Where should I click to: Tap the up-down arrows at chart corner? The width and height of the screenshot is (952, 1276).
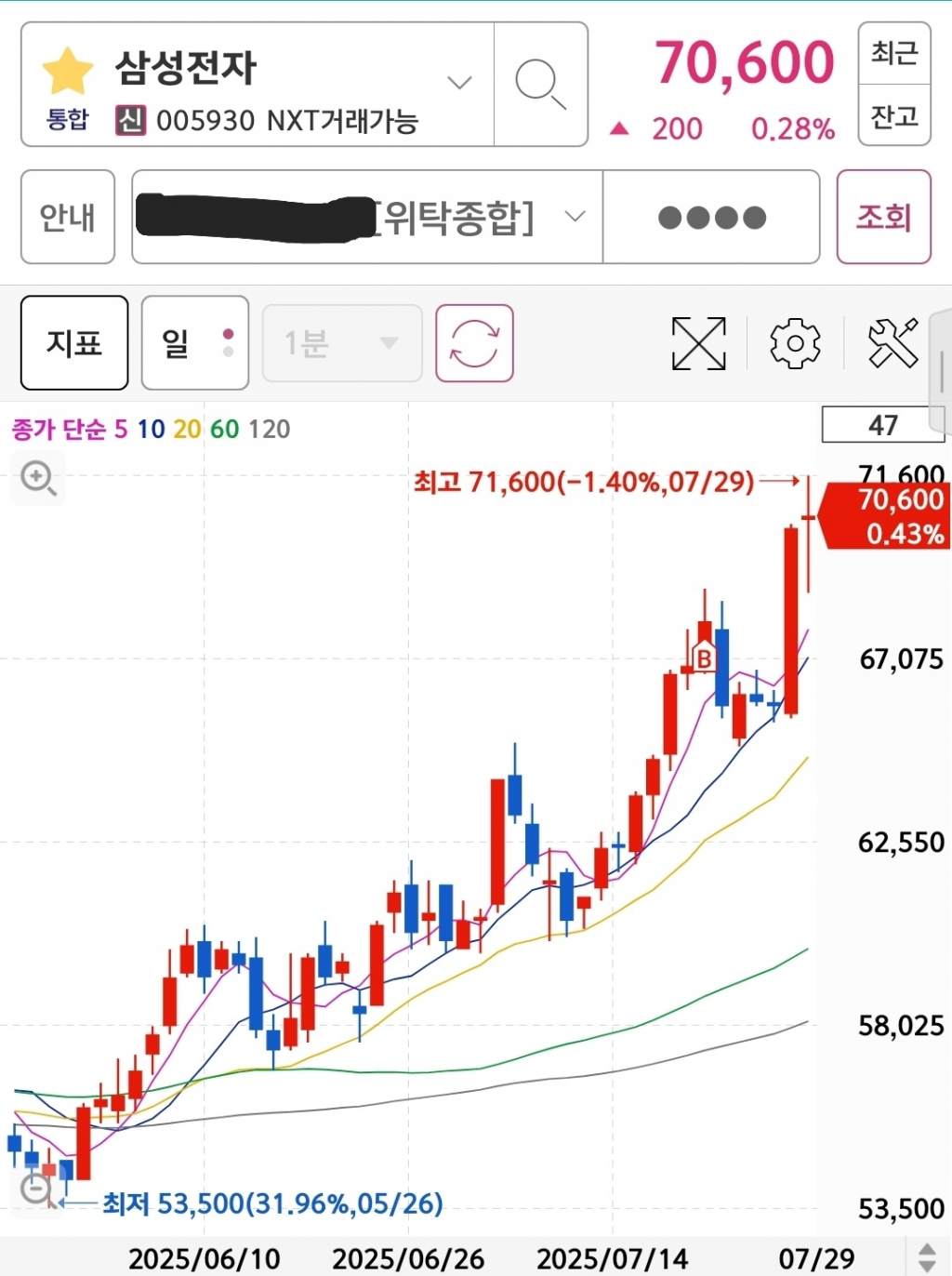point(927,1256)
